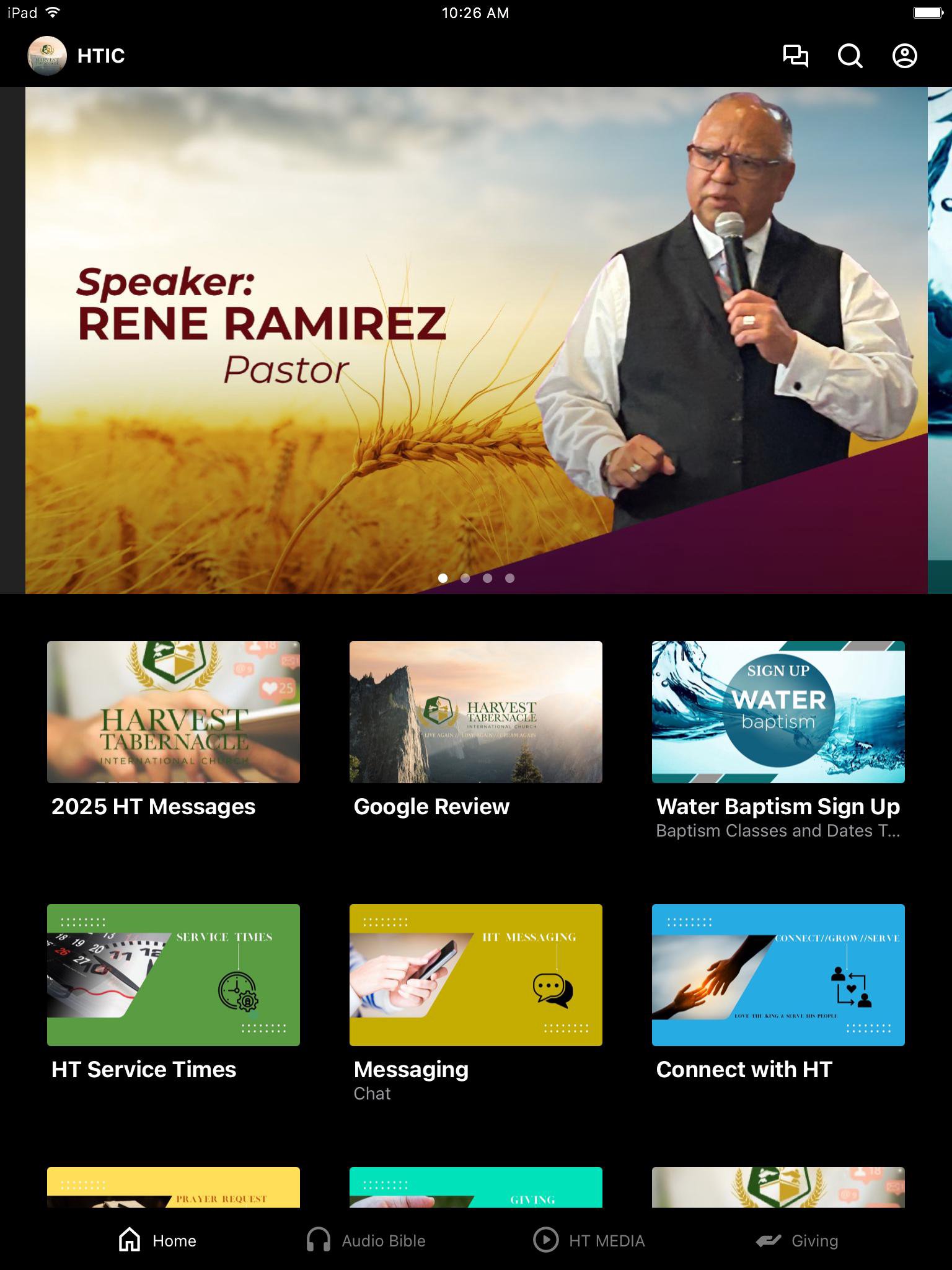Switch to the HT MEDIA tab
952x1270 pixels.
[589, 1240]
